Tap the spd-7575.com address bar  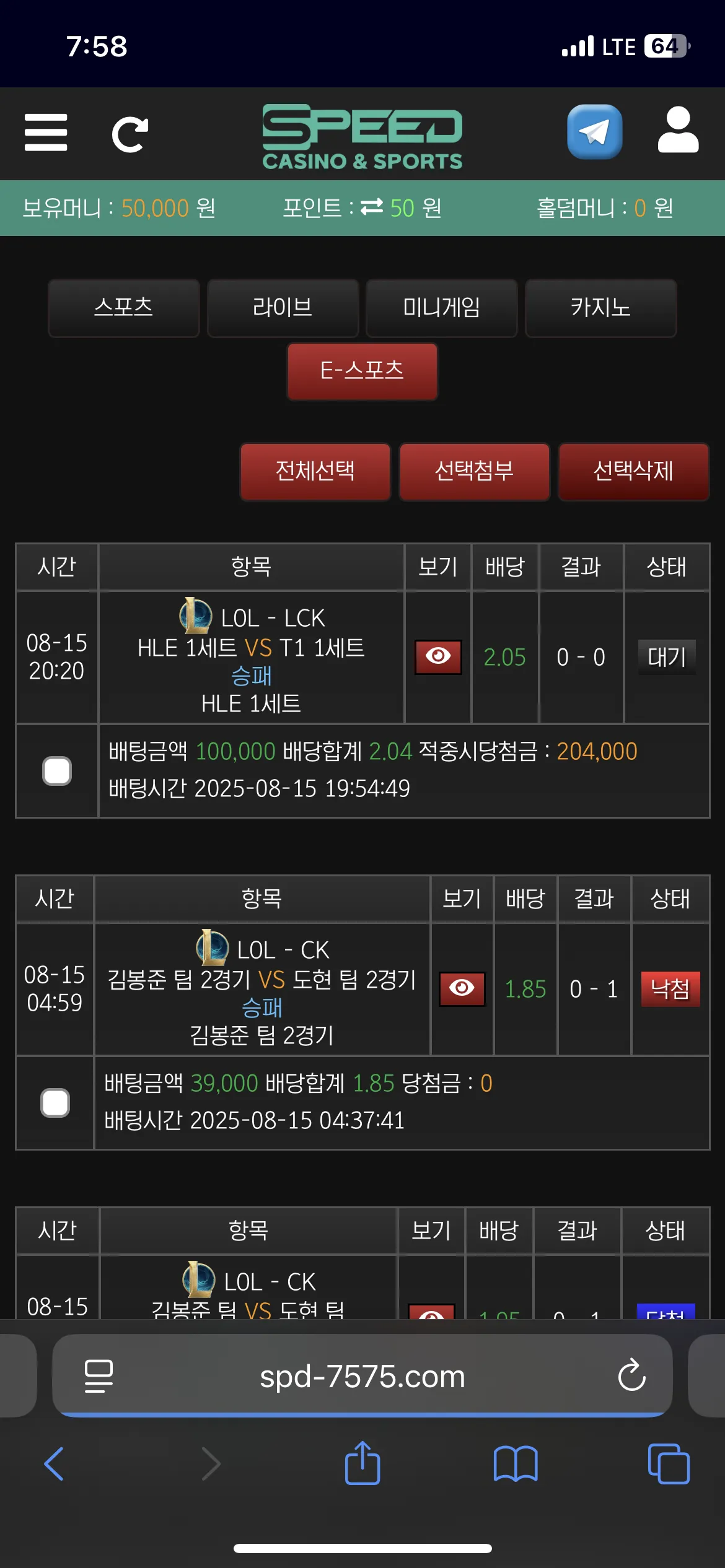point(362,1376)
